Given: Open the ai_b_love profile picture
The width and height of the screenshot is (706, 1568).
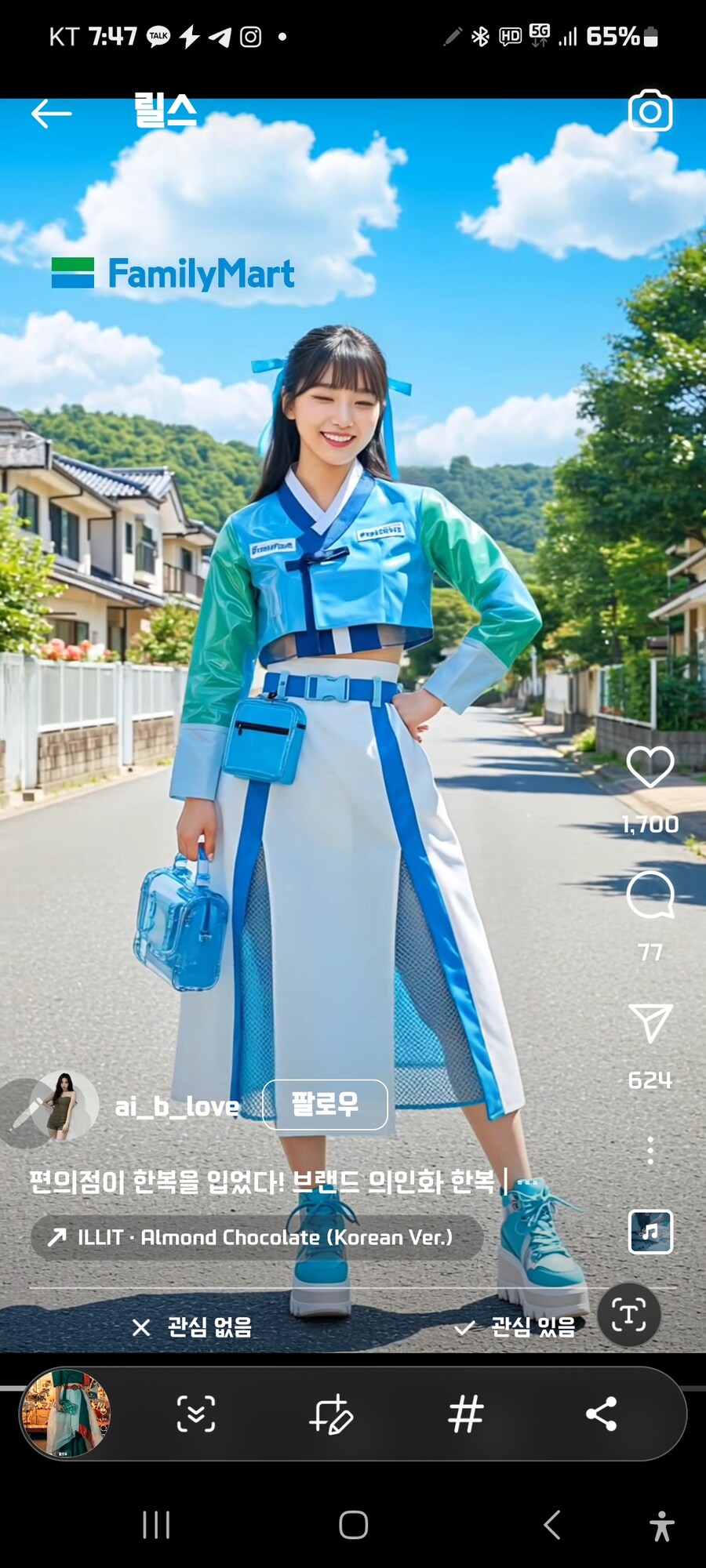Looking at the screenshot, I should (x=64, y=1106).
